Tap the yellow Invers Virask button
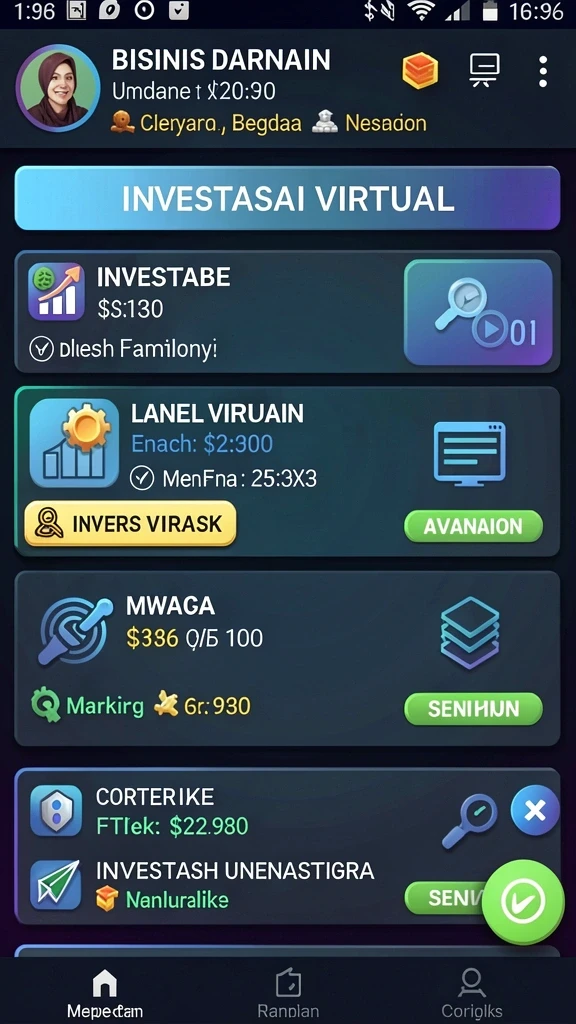576x1024 pixels. (x=130, y=524)
